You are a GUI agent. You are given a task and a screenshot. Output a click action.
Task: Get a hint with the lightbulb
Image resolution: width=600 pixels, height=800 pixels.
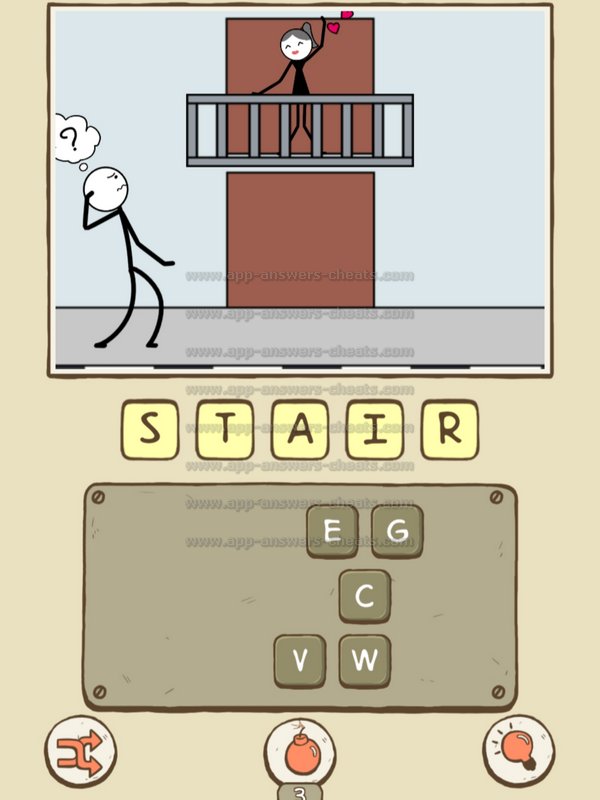[519, 749]
